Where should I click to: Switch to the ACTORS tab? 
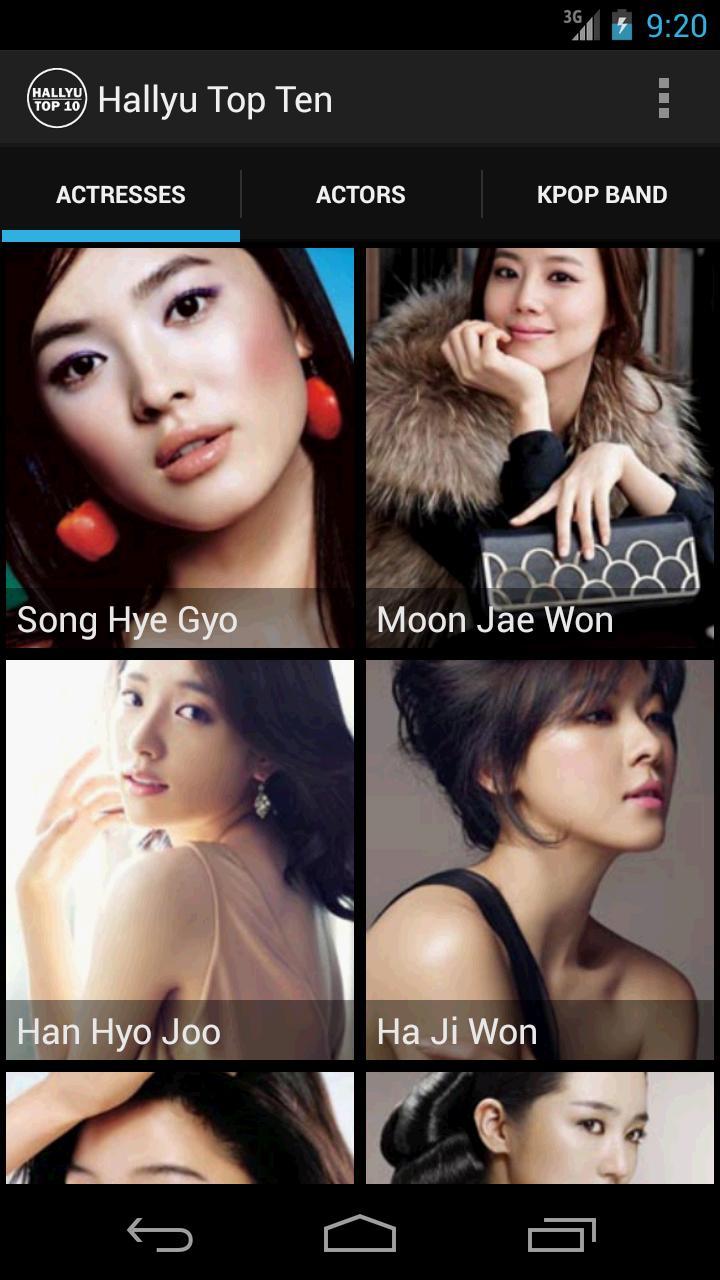[360, 194]
